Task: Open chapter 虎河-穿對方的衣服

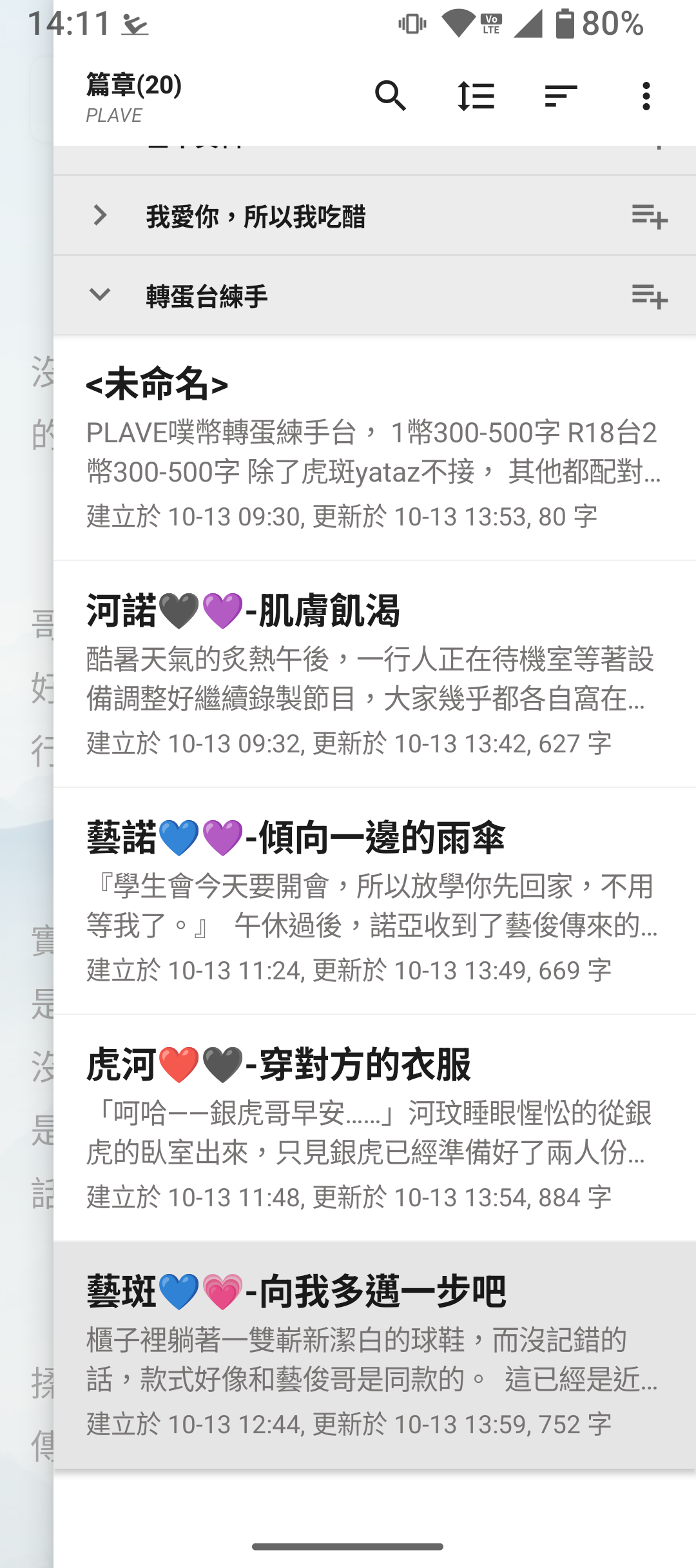Action: 374,1128
